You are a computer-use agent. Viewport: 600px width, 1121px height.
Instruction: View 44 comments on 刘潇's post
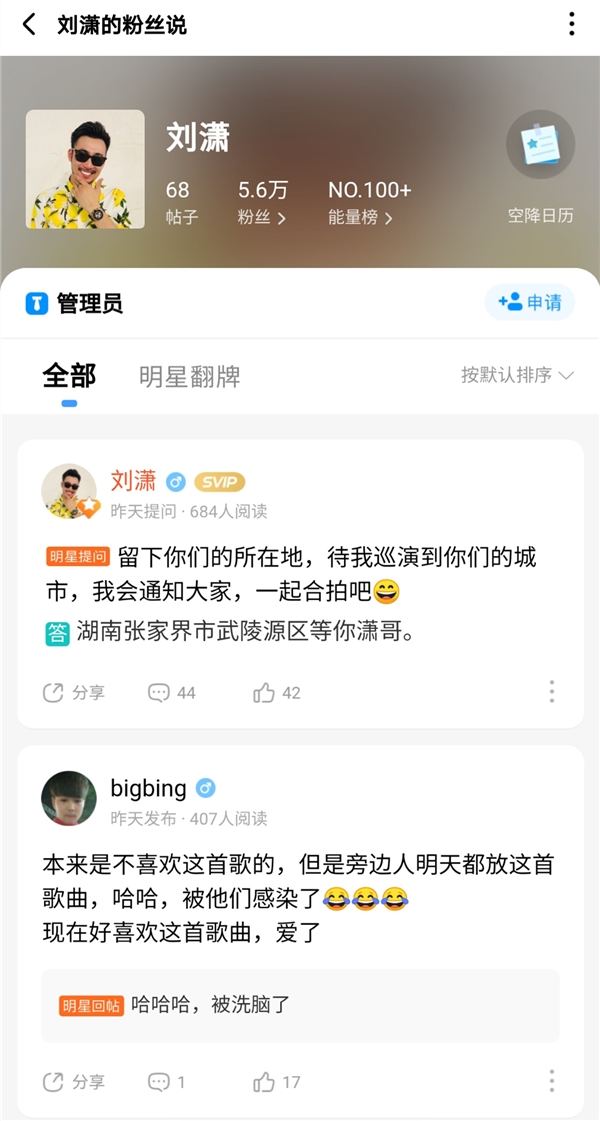(x=172, y=692)
